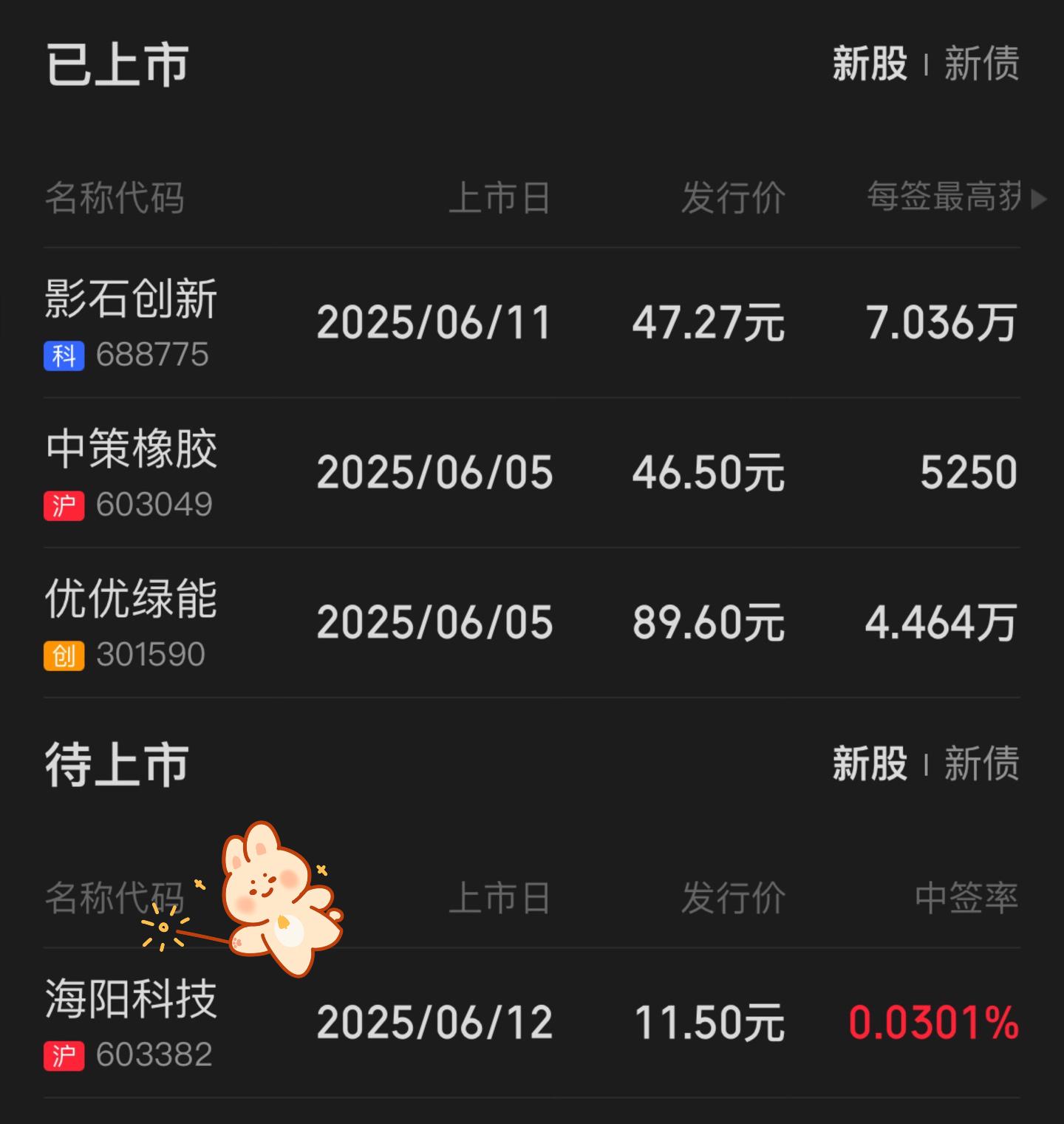The width and height of the screenshot is (1064, 1124).
Task: Select 新股 in the 待上市 section
Action: click(870, 763)
